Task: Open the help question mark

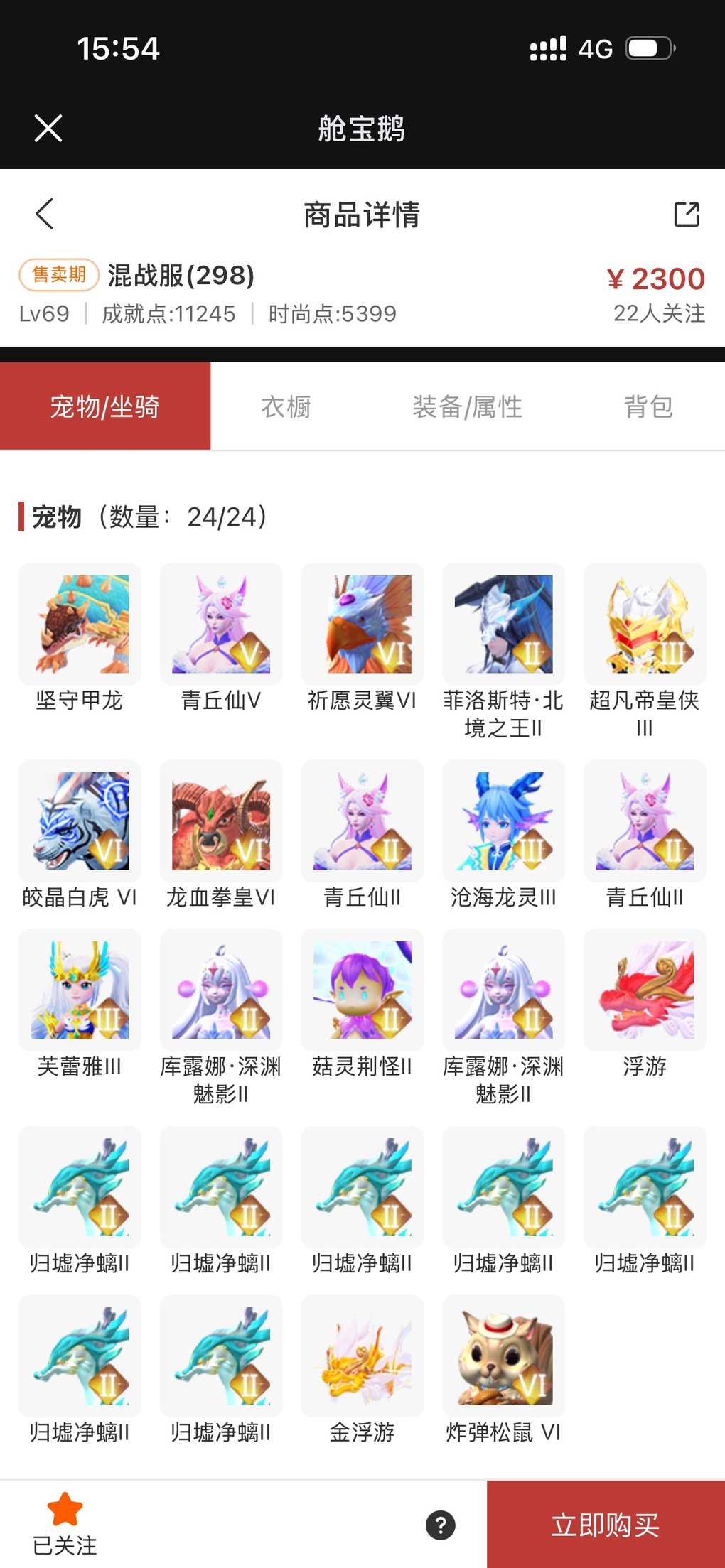Action: 441,1525
